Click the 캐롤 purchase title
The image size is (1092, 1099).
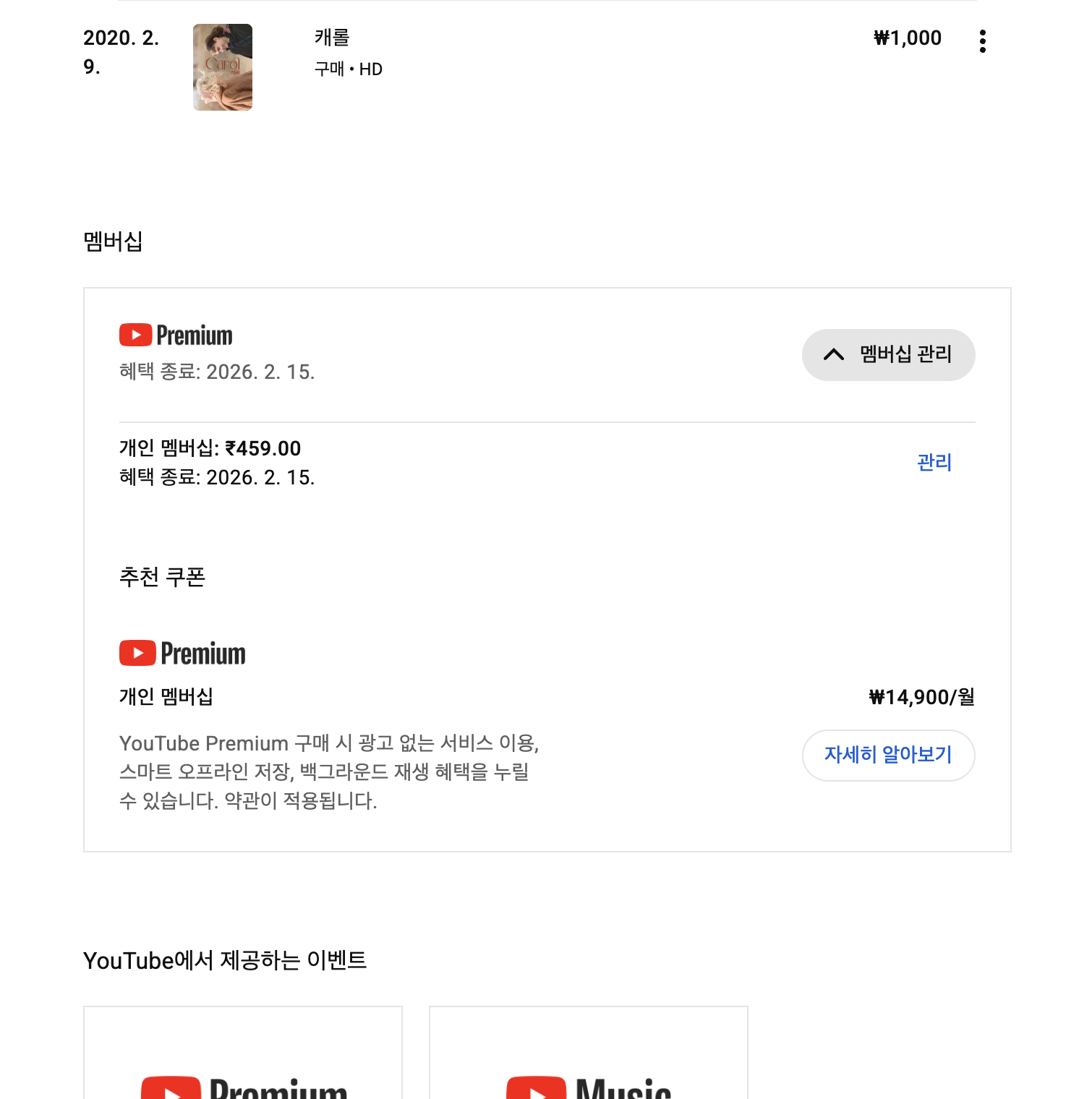click(x=330, y=38)
